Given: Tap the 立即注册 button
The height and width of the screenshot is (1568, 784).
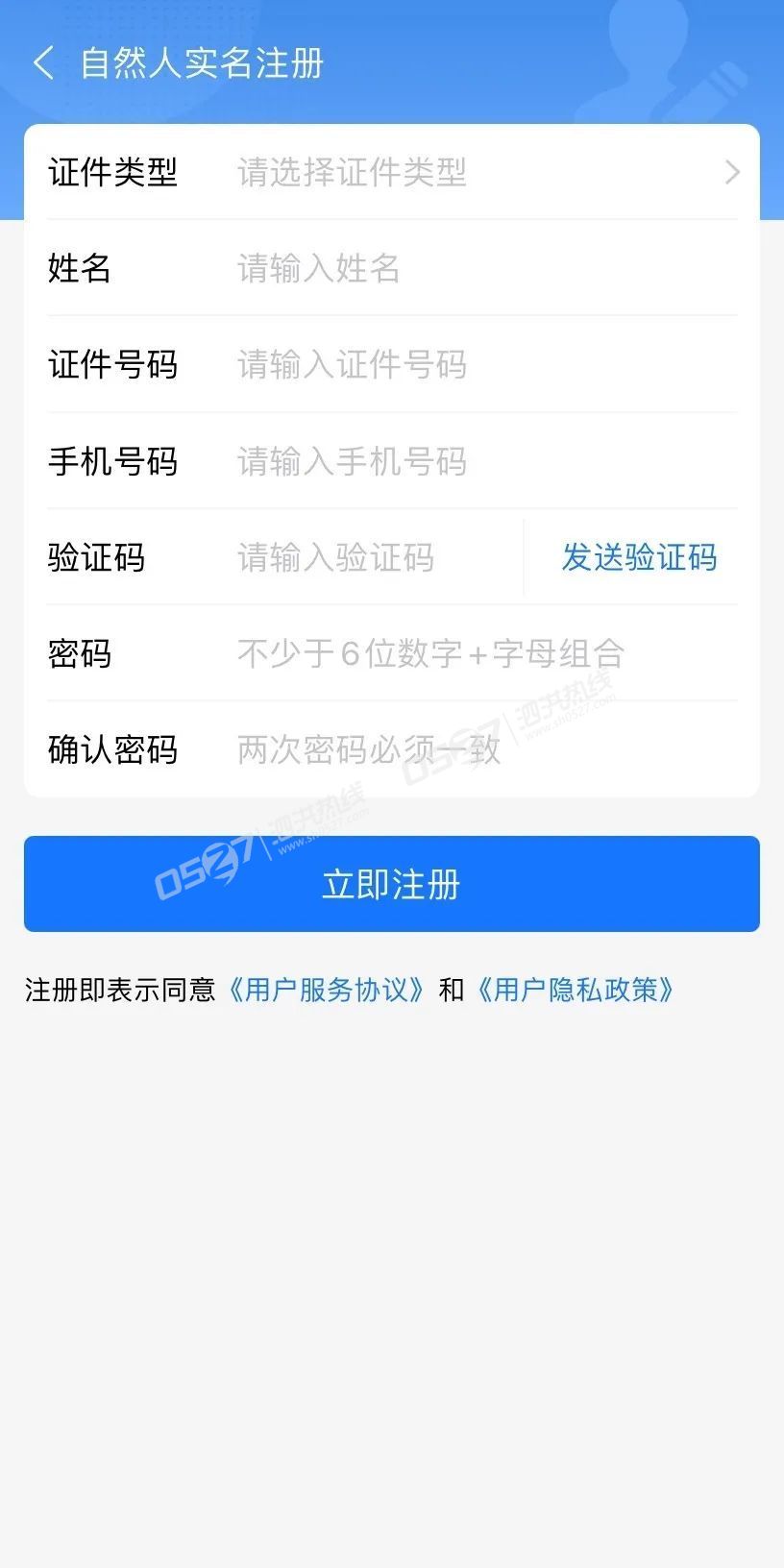Looking at the screenshot, I should pyautogui.click(x=392, y=884).
